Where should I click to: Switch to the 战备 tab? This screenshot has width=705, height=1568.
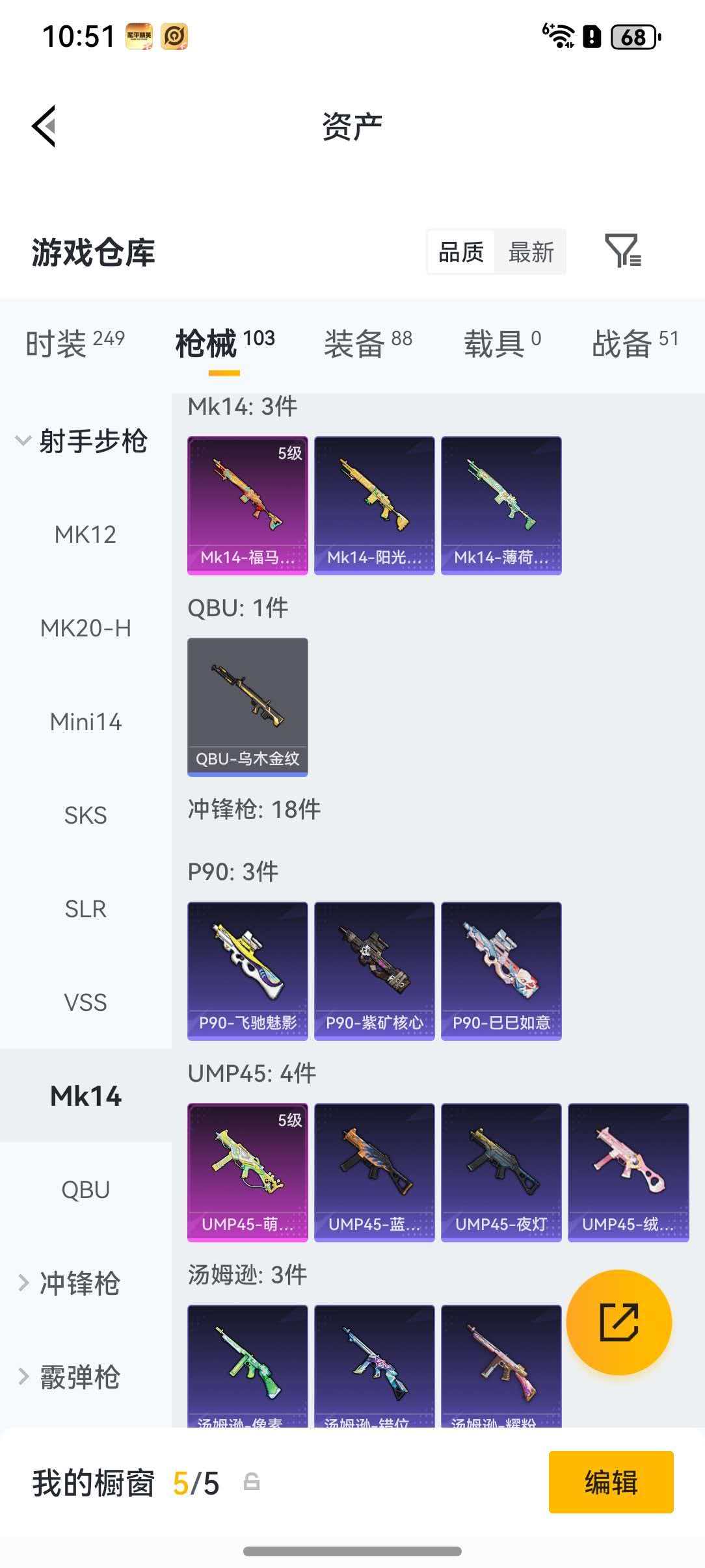[635, 343]
